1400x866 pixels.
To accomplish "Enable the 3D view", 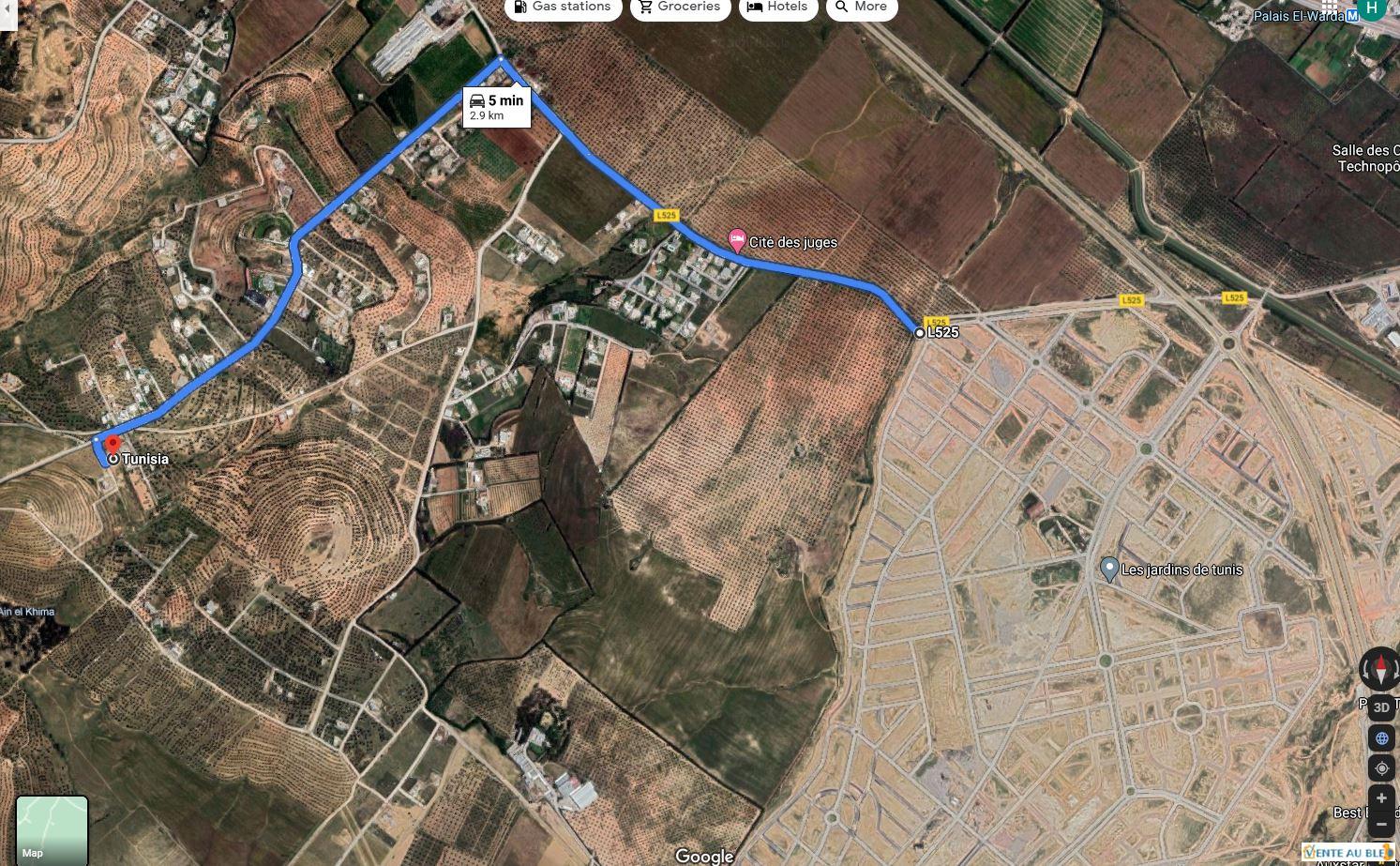I will [1381, 707].
